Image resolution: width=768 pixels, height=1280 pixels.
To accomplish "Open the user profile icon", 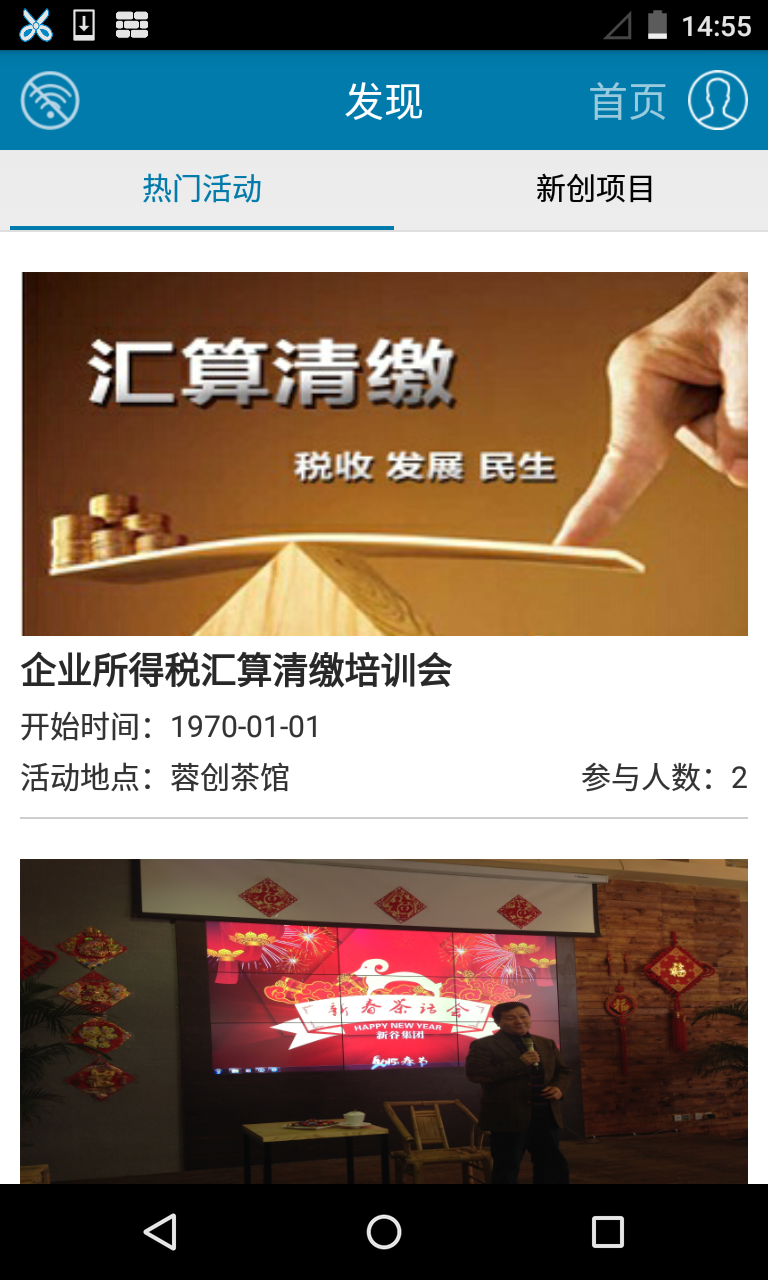I will coord(717,101).
